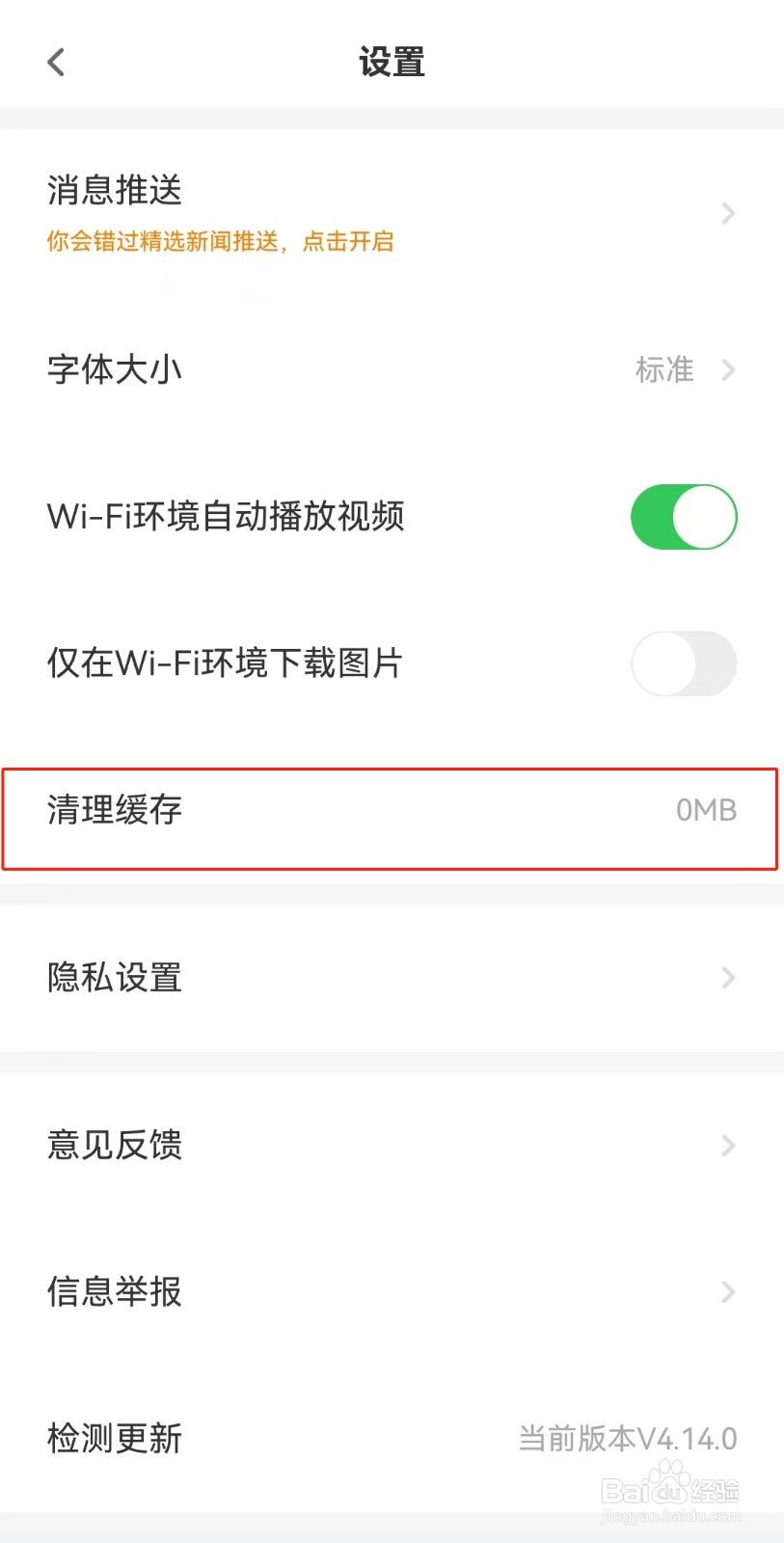Tap the chevron on the 隐私设置 row
This screenshot has width=784, height=1543.
click(728, 978)
